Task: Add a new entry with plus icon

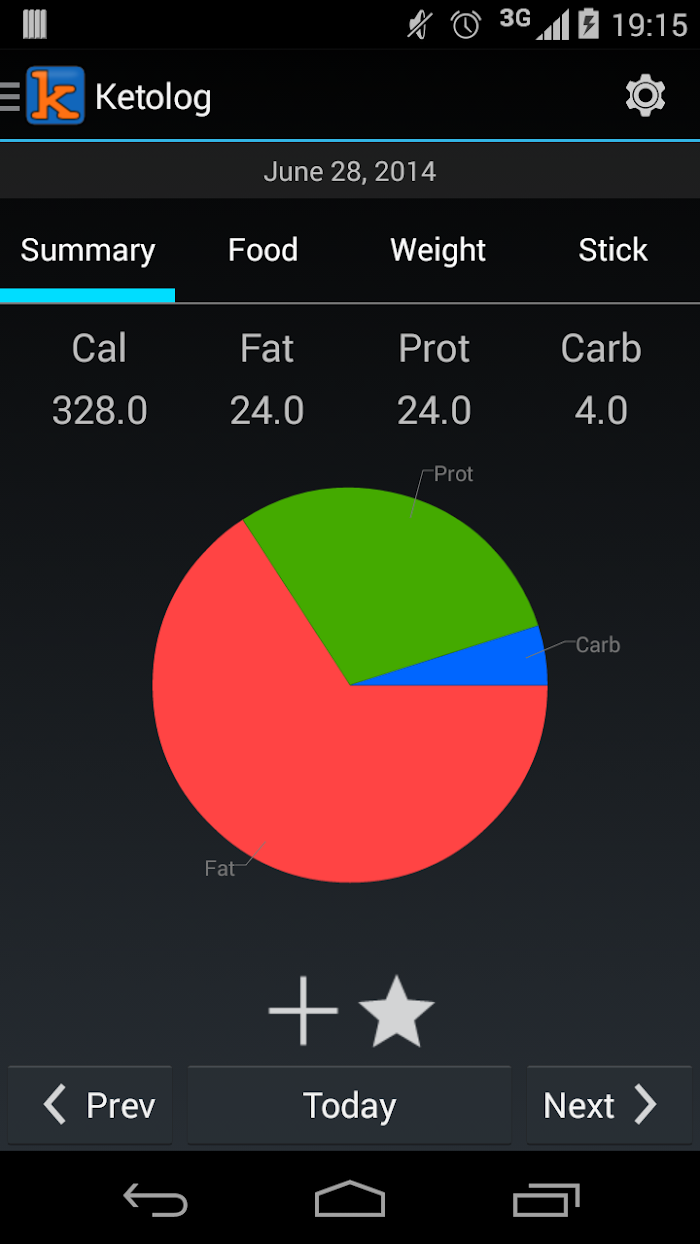Action: pyautogui.click(x=303, y=1011)
